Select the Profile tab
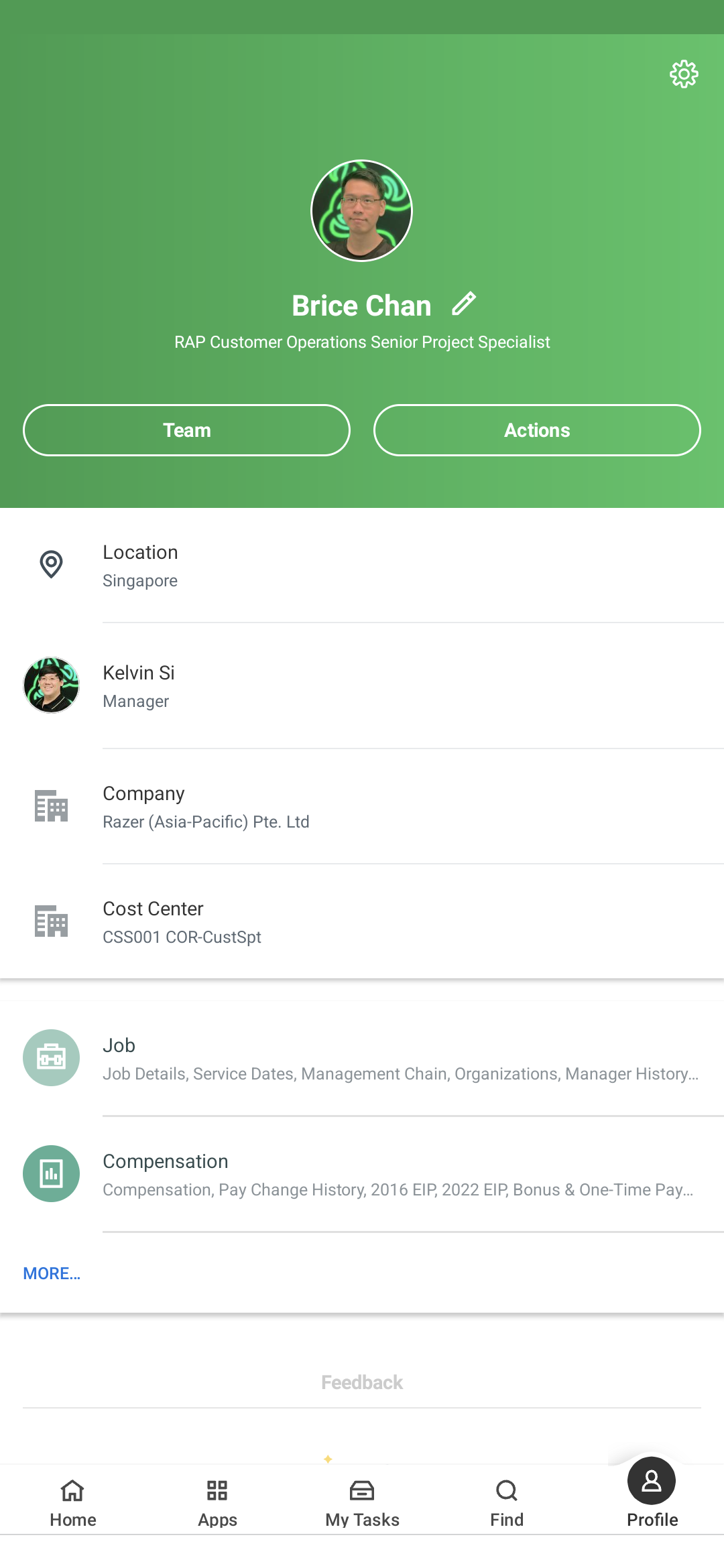This screenshot has height=1568, width=724. (x=652, y=1494)
